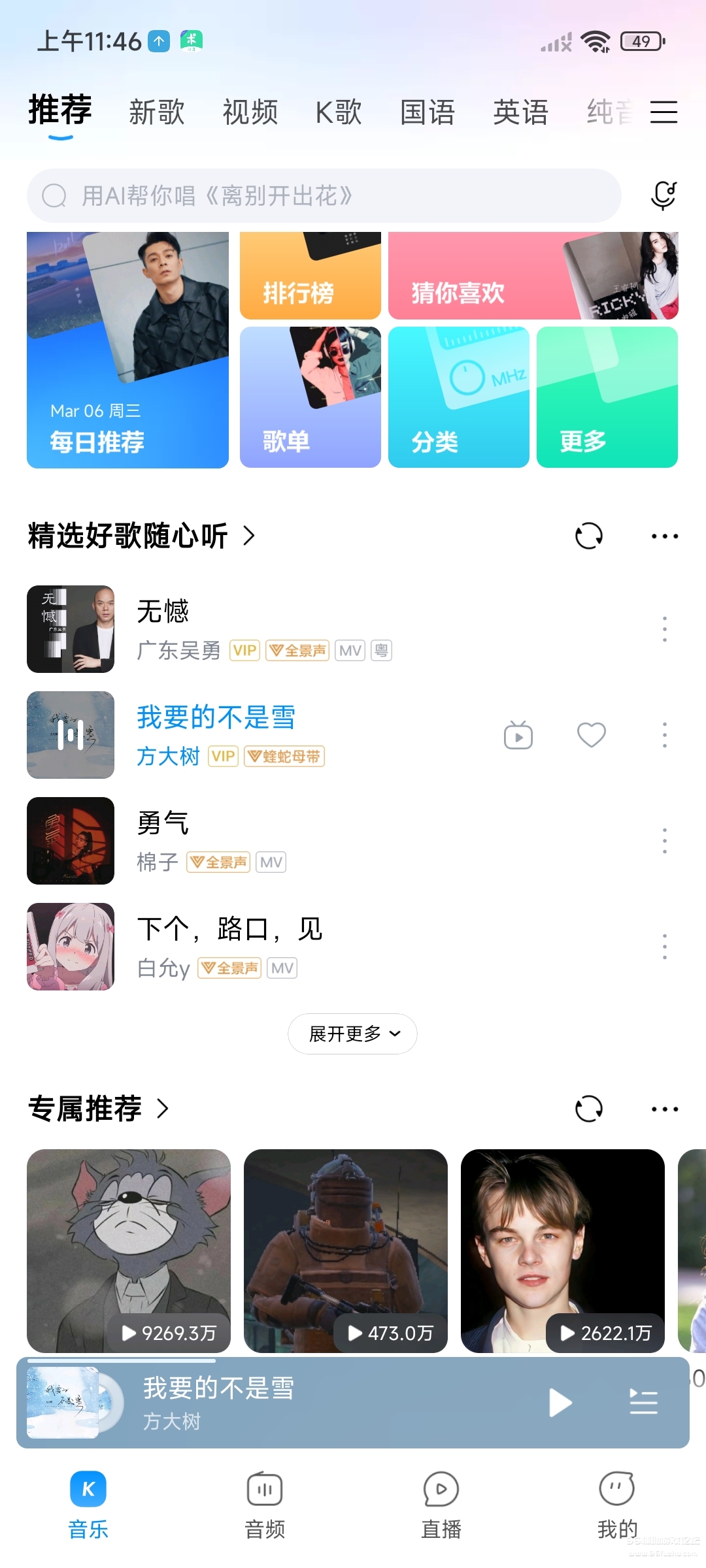Viewport: 706px width, 1568px height.
Task: Select 直播 in the bottom navigation
Action: 441,1509
